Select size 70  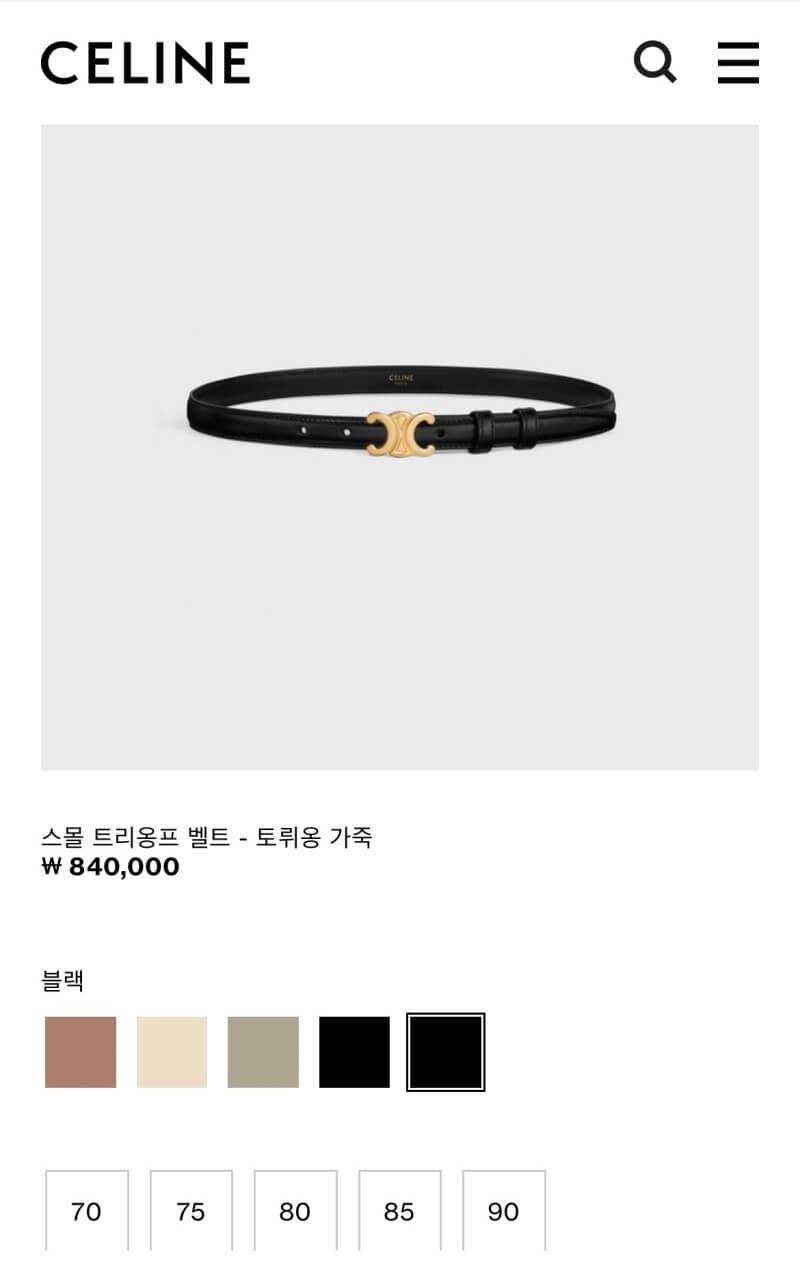[85, 1209]
